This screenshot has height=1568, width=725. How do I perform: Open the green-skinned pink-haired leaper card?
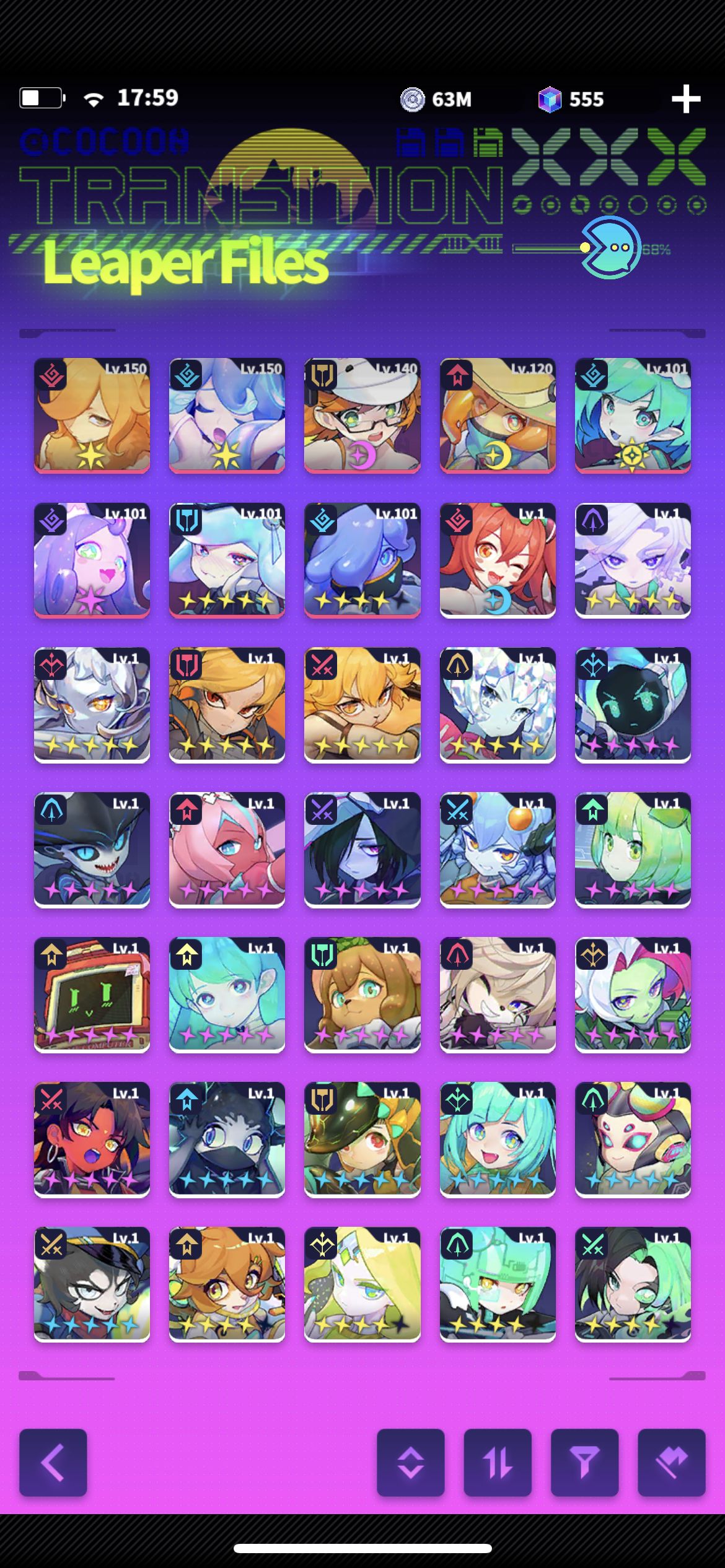coord(632,995)
